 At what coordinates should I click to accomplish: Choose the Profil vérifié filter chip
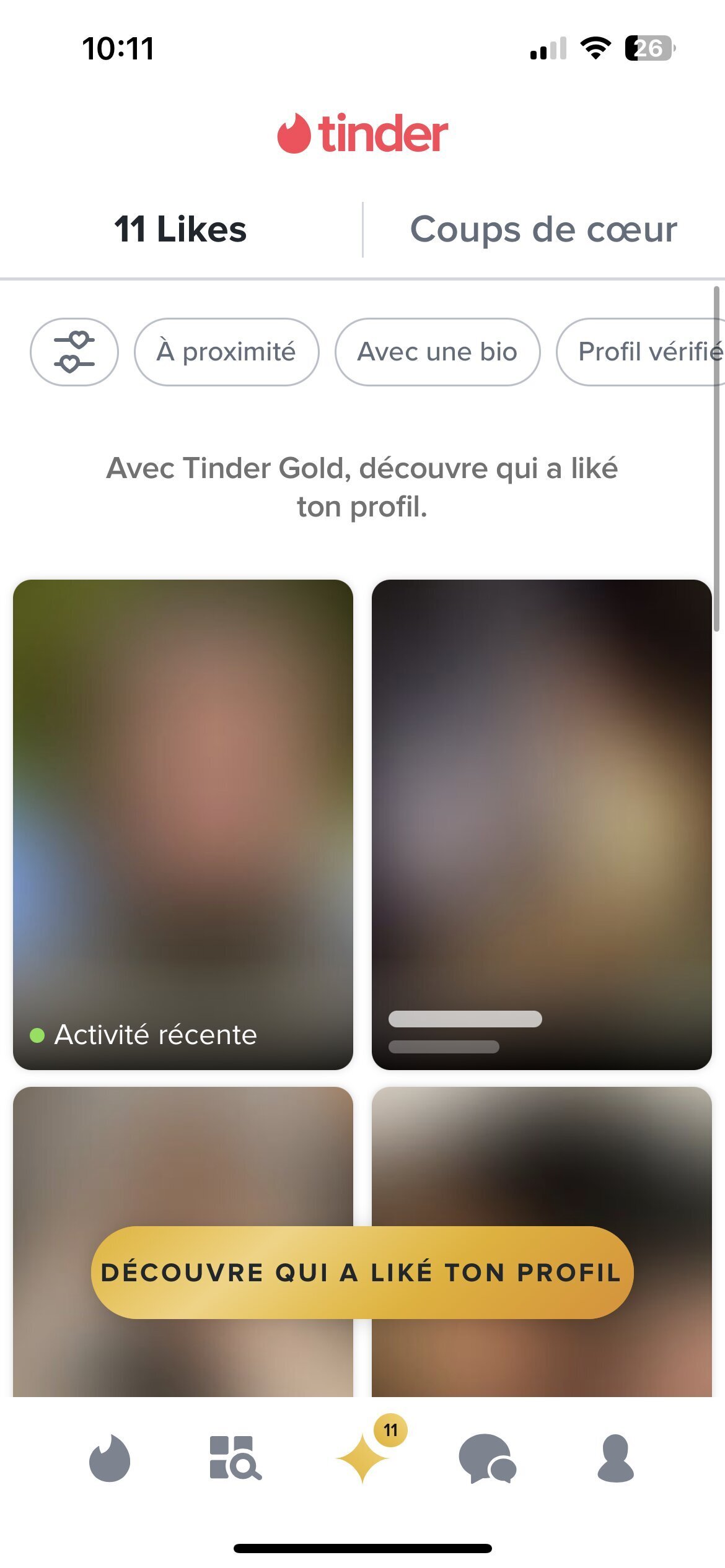click(644, 352)
